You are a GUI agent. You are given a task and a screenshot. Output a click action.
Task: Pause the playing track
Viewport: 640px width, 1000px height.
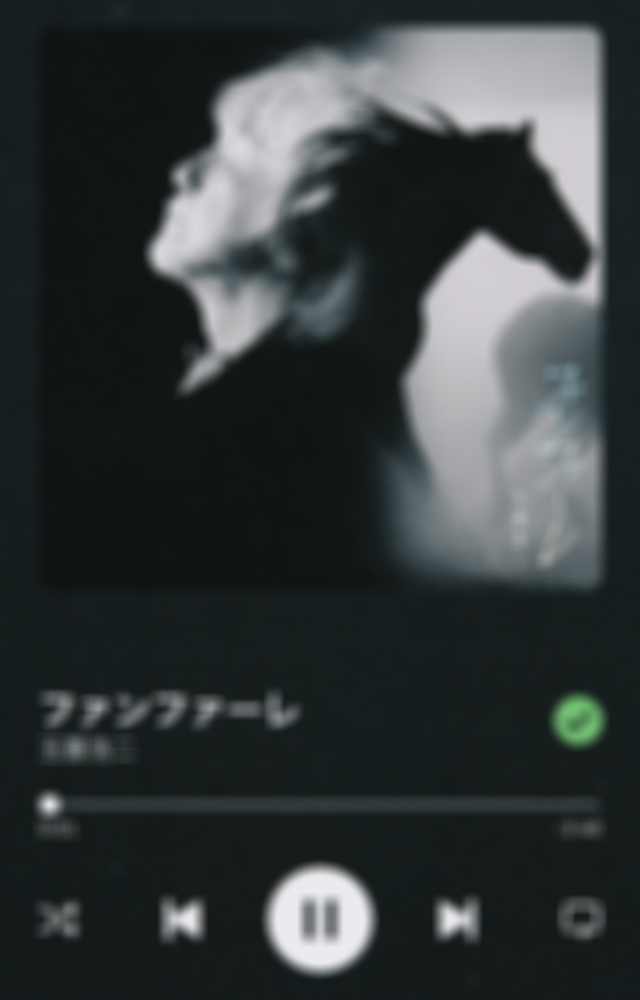(x=320, y=918)
